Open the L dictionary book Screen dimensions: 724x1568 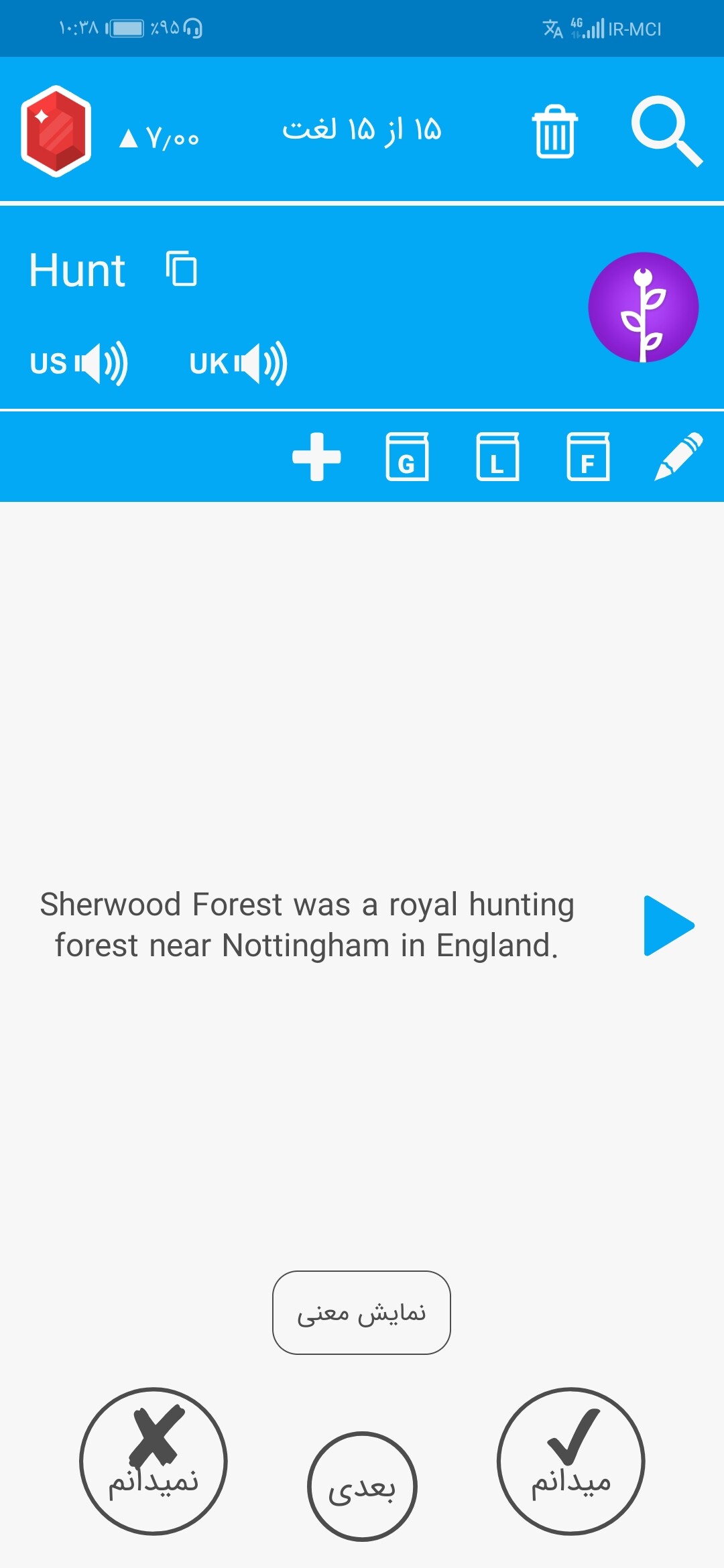click(497, 457)
